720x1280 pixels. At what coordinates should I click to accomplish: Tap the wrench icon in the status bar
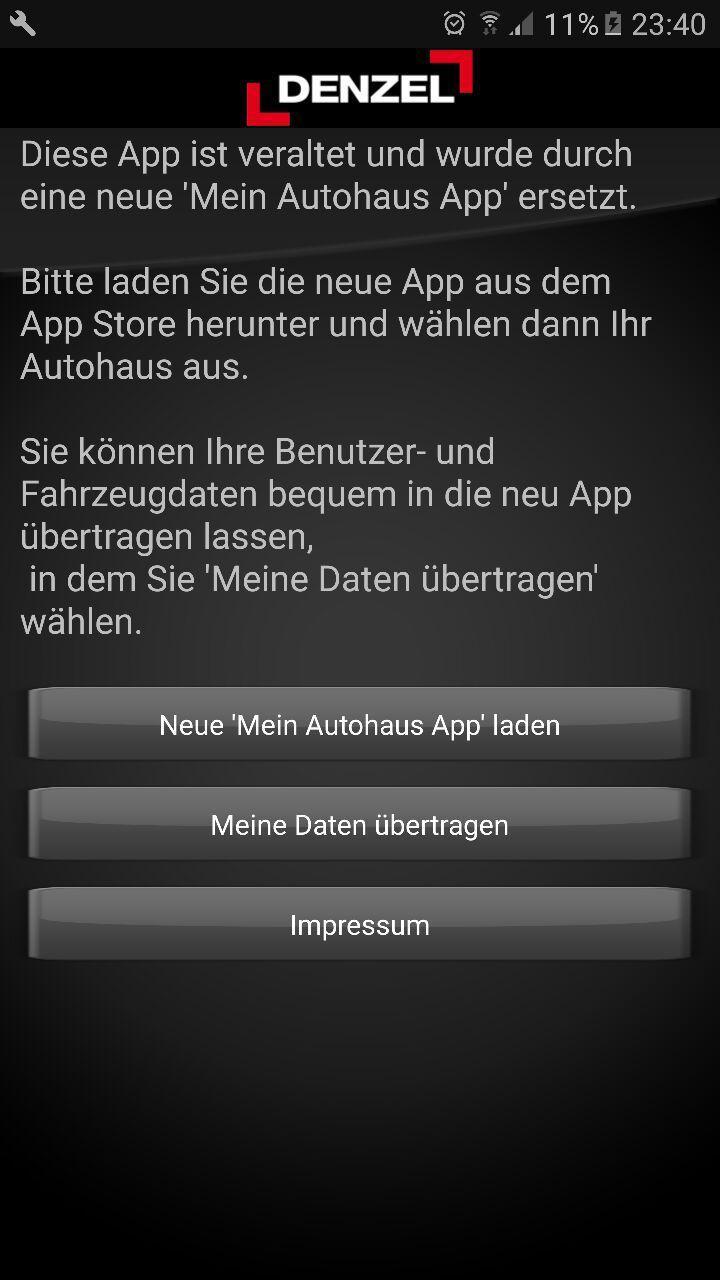point(22,22)
